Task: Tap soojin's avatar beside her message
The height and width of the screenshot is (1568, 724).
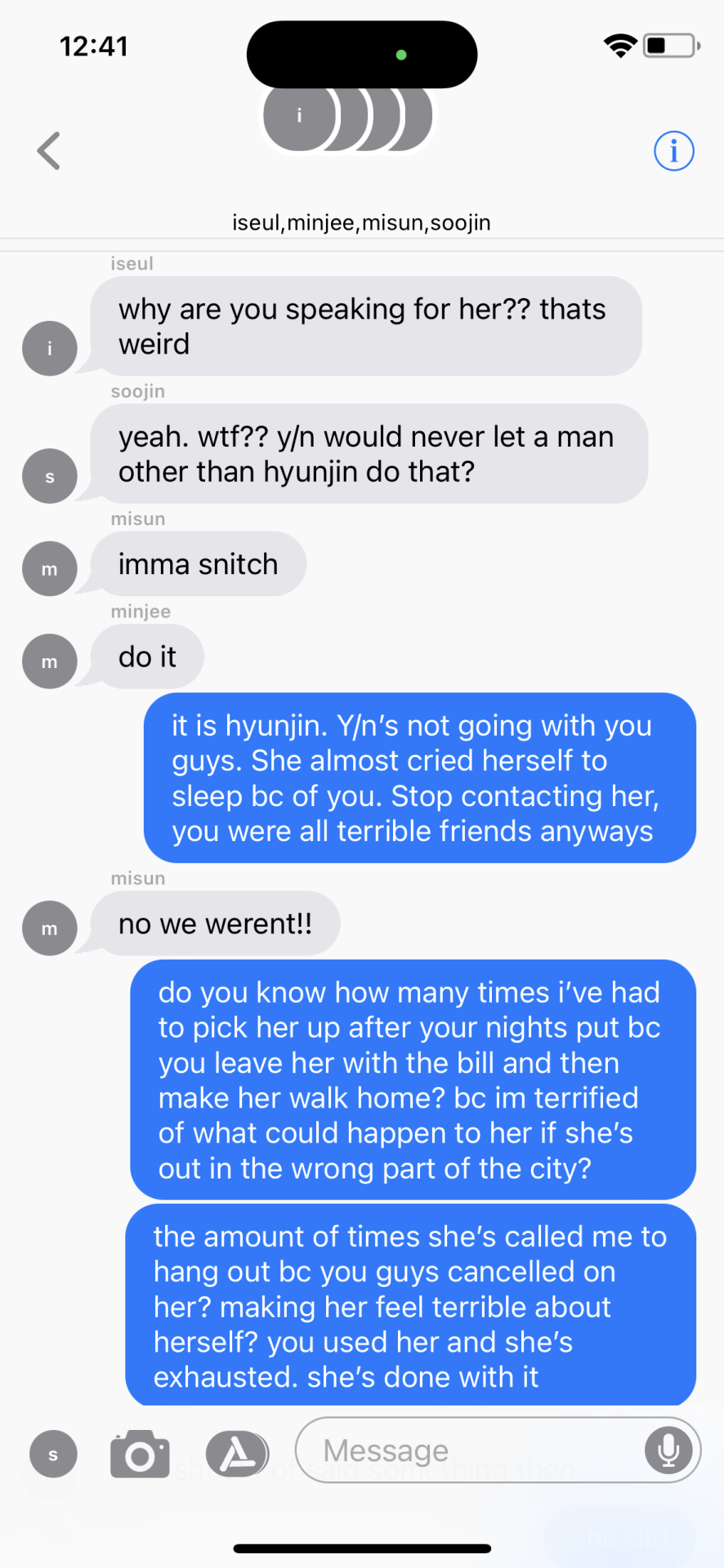Action: point(50,476)
